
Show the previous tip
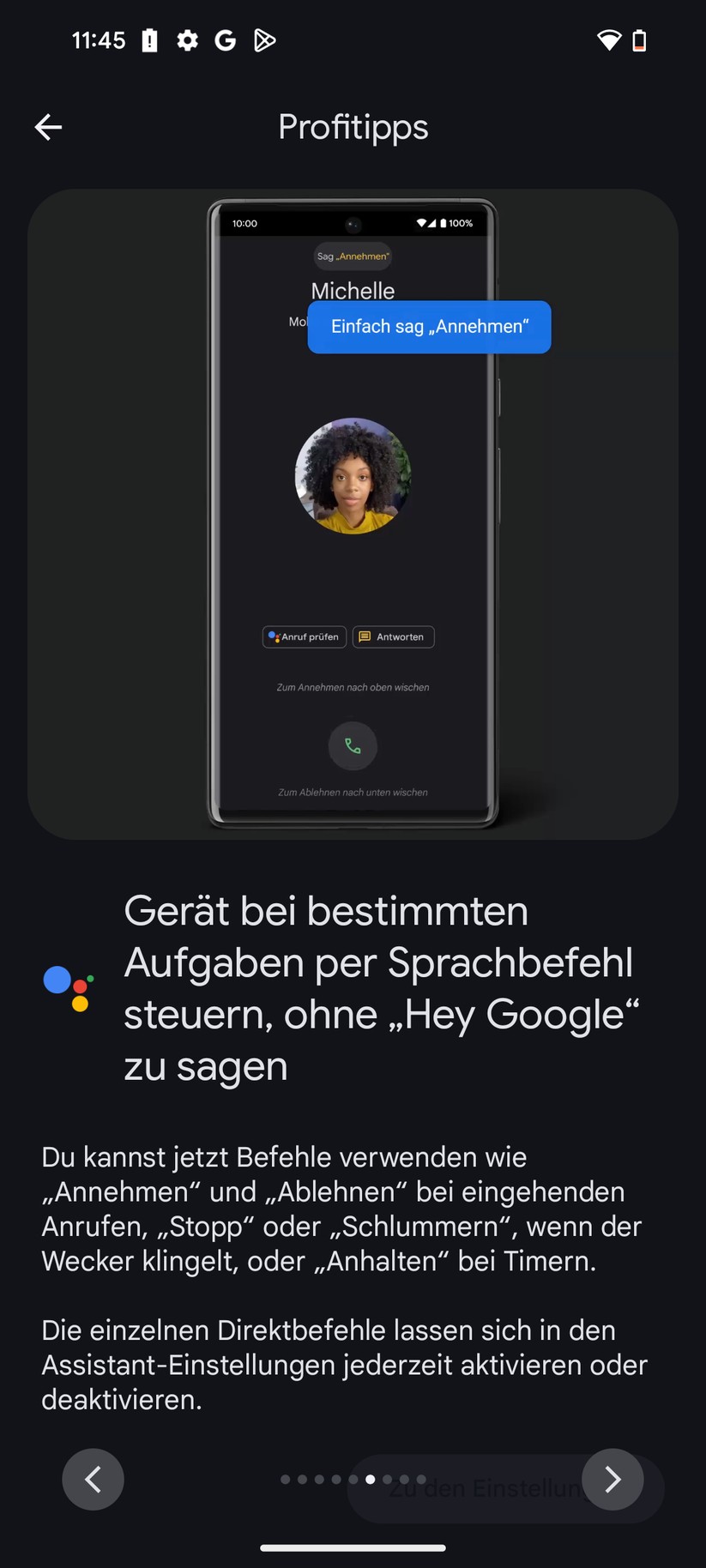pyautogui.click(x=93, y=1479)
